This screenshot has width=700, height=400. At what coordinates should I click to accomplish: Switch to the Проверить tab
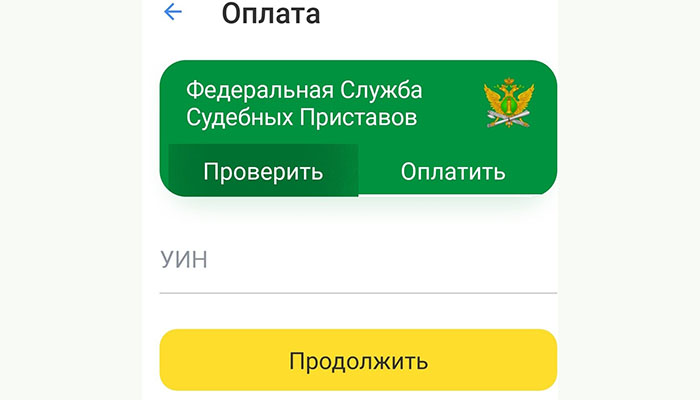(263, 171)
